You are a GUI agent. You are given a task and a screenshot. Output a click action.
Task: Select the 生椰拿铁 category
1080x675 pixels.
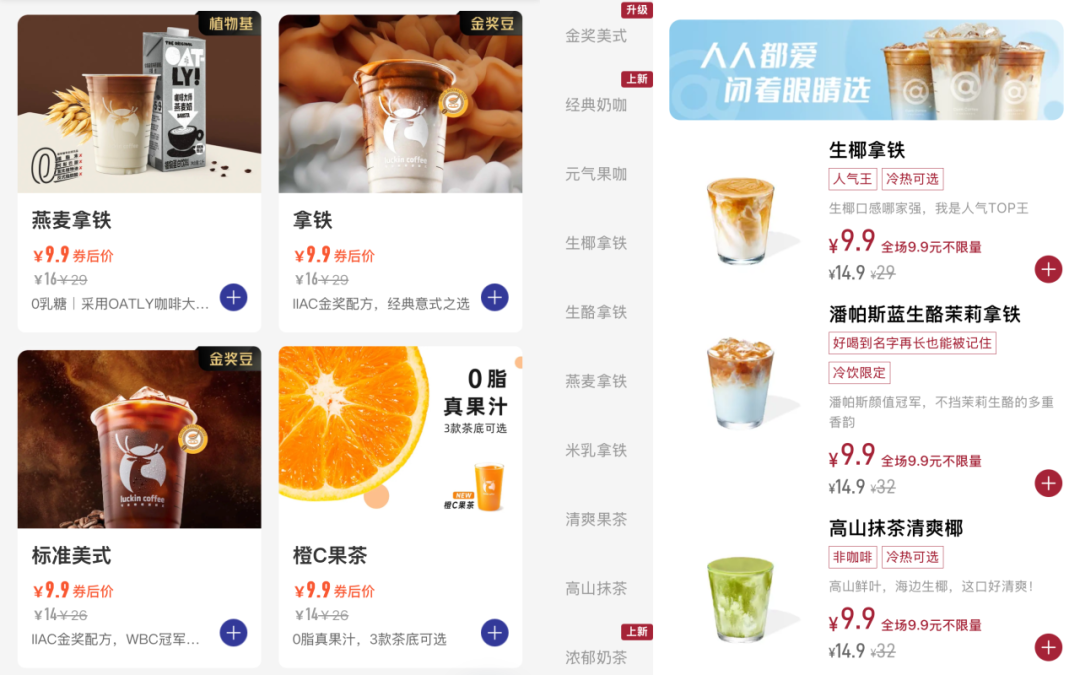(x=596, y=243)
